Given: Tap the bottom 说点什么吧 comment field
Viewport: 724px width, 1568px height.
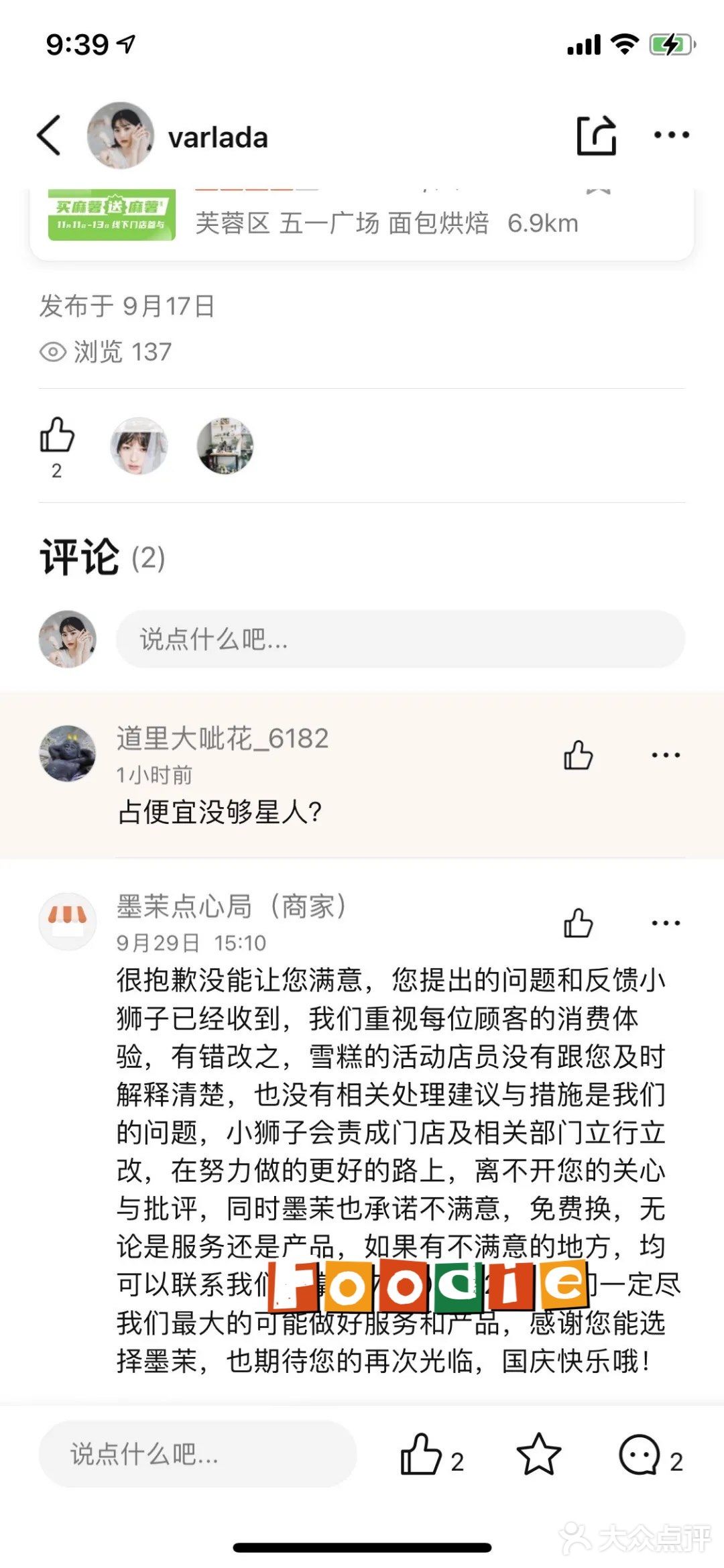Looking at the screenshot, I should (201, 1456).
